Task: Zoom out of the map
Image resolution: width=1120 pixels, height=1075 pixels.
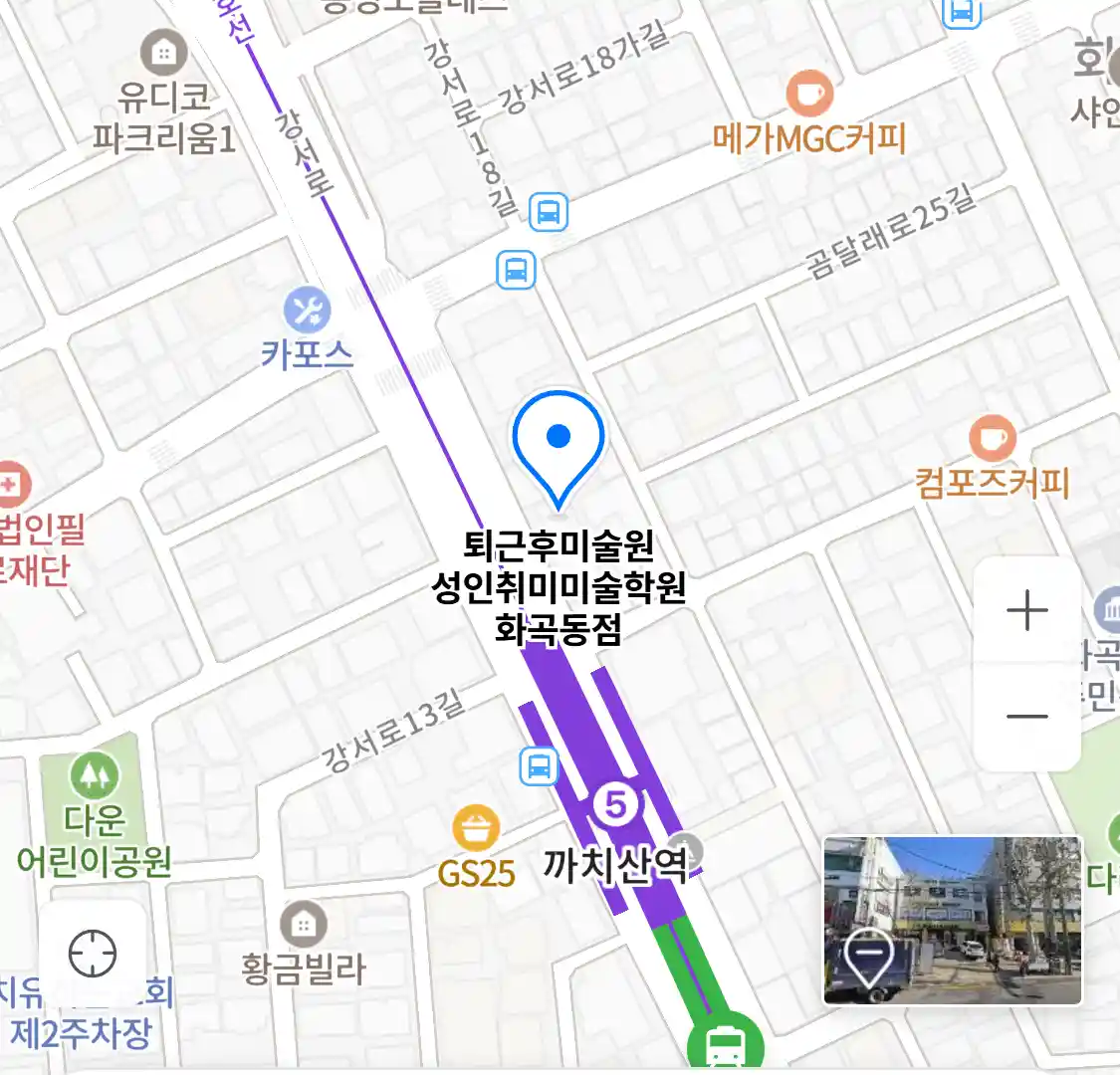Action: pyautogui.click(x=1026, y=716)
